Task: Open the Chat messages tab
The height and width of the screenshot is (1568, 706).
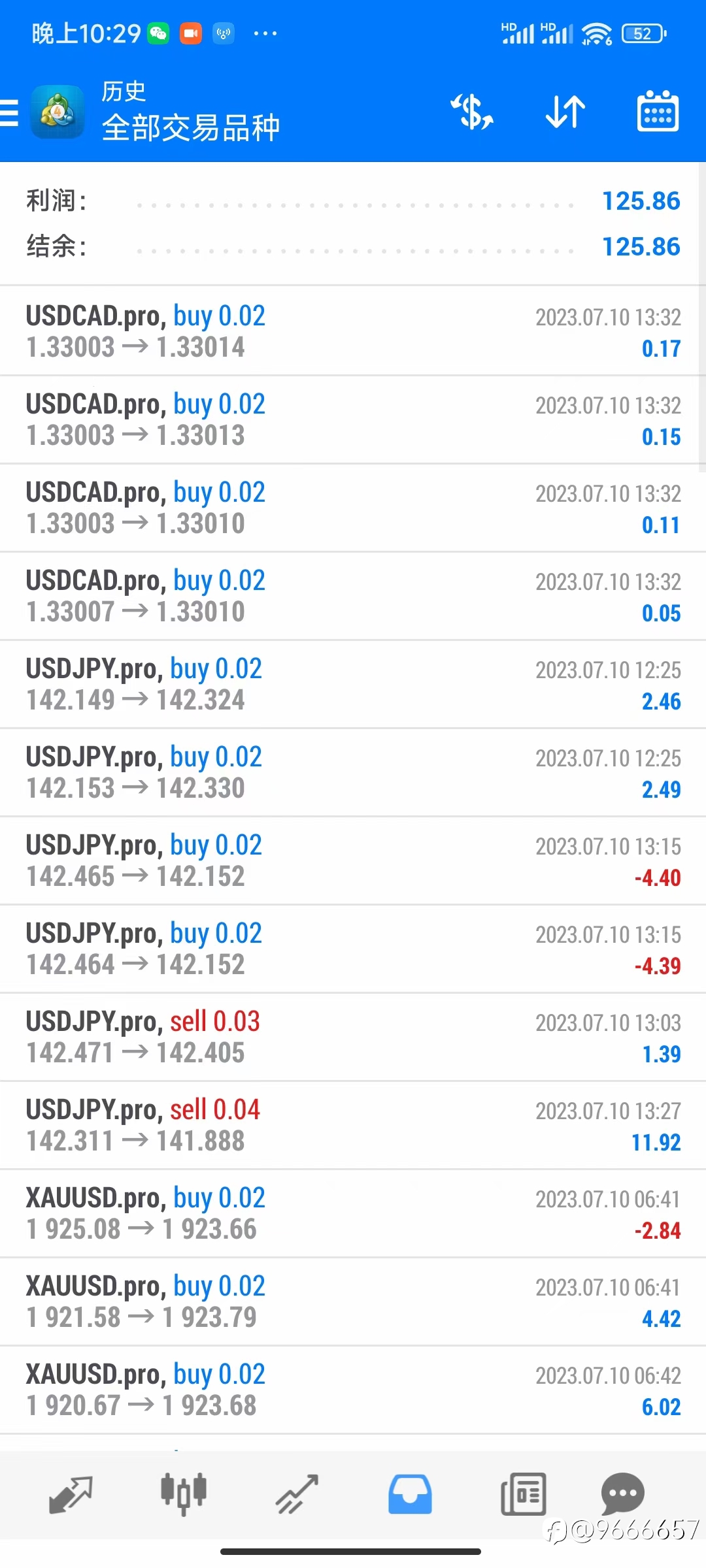Action: click(622, 1494)
